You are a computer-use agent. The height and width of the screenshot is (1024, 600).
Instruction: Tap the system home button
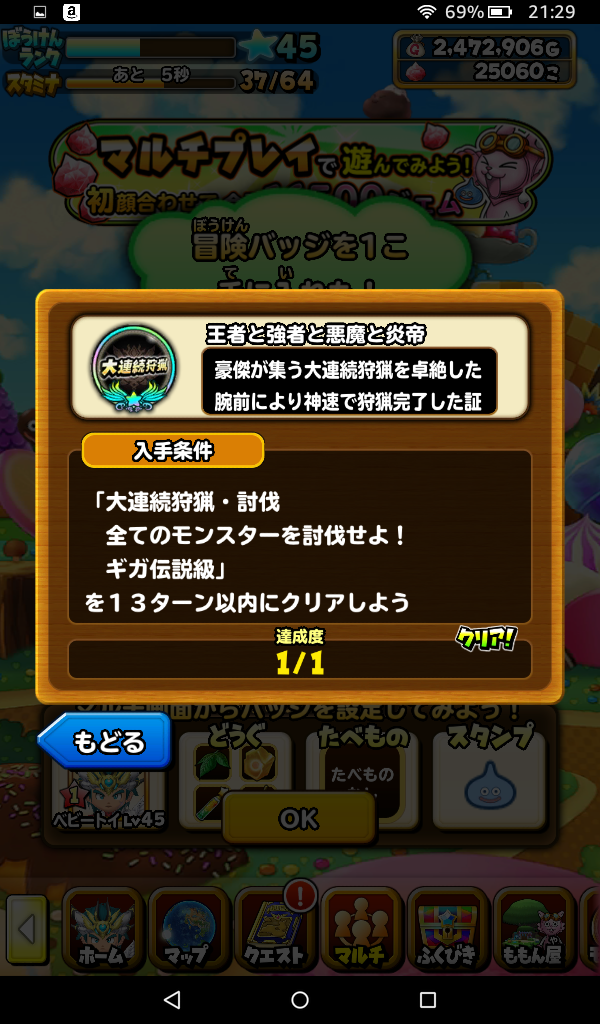pyautogui.click(x=300, y=1000)
